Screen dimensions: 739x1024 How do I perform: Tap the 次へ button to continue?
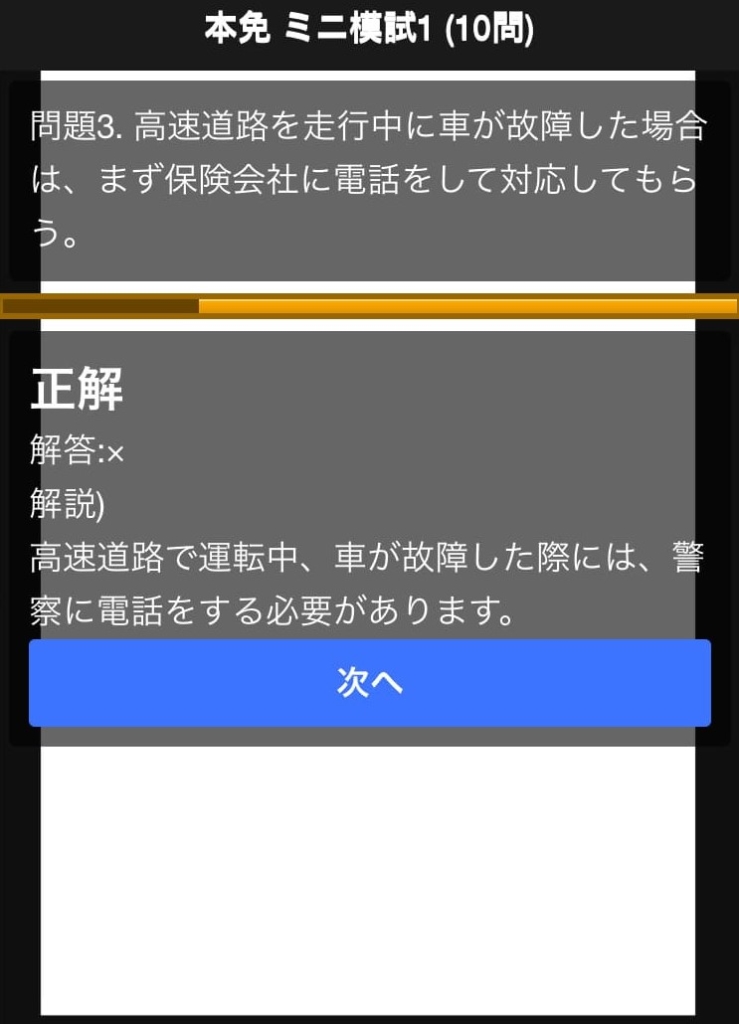pos(369,683)
